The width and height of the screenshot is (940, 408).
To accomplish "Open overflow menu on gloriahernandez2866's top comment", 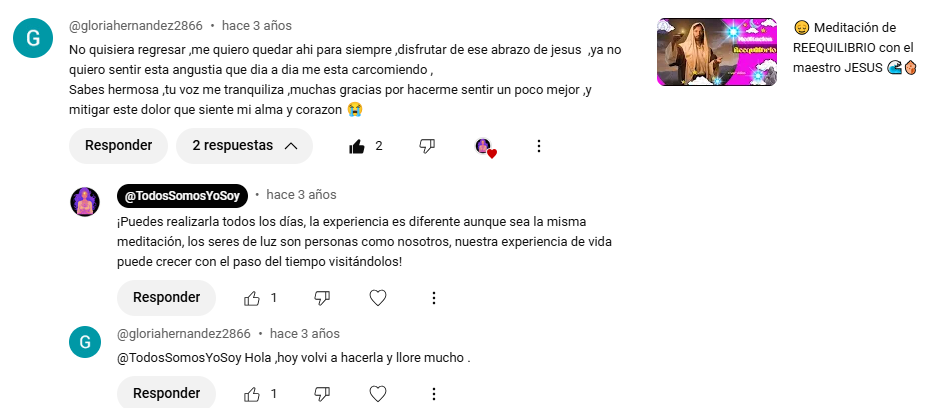I will click(539, 146).
